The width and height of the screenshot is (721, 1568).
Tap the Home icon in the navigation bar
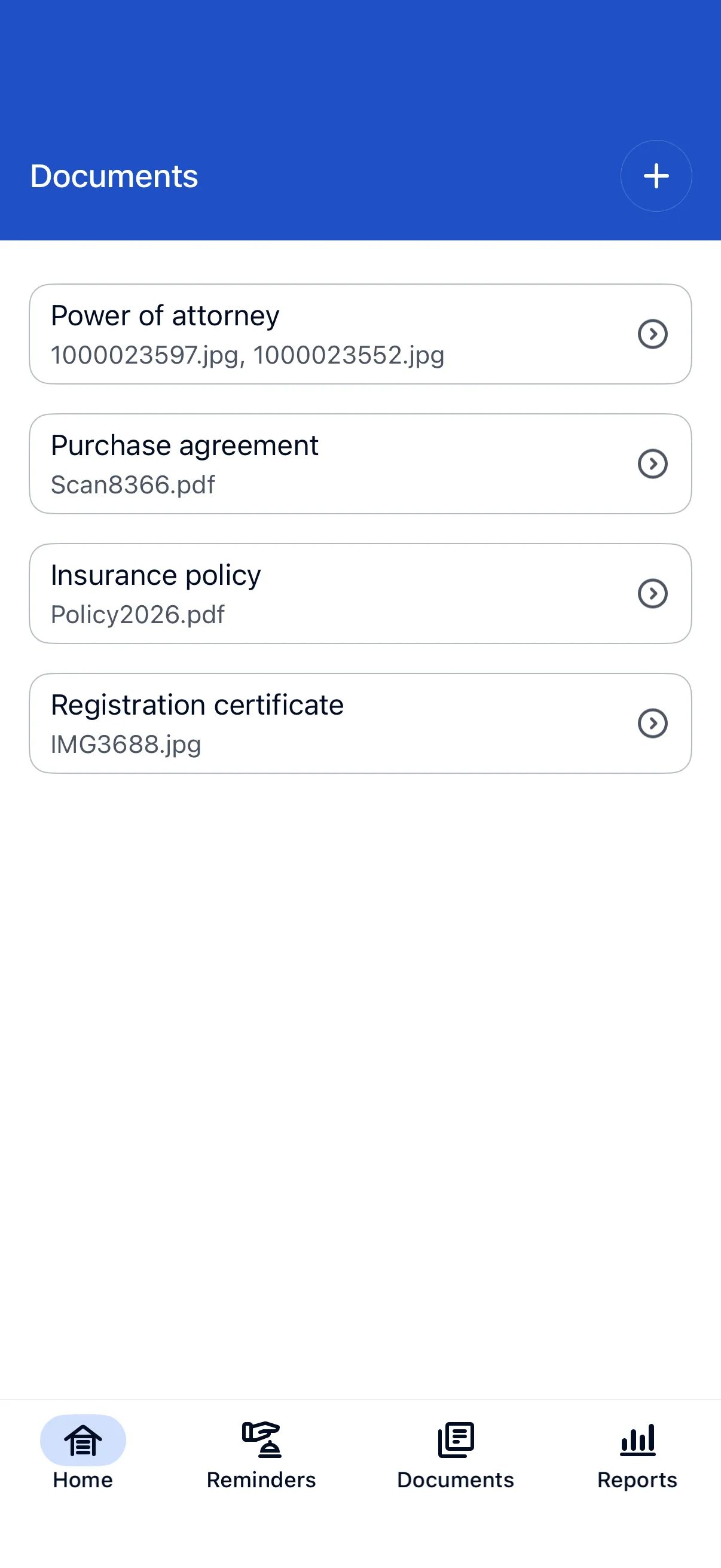(x=82, y=1439)
